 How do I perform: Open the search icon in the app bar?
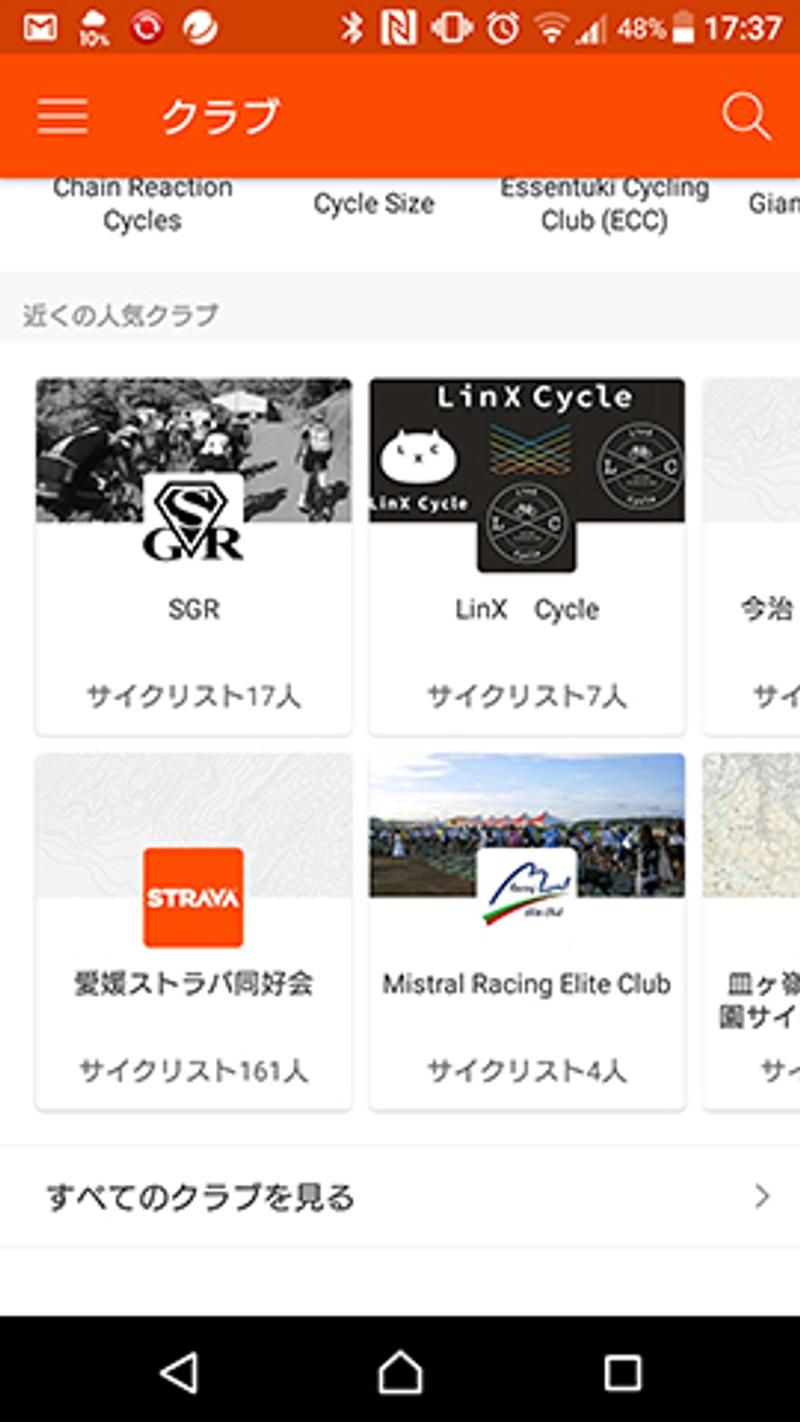(745, 116)
